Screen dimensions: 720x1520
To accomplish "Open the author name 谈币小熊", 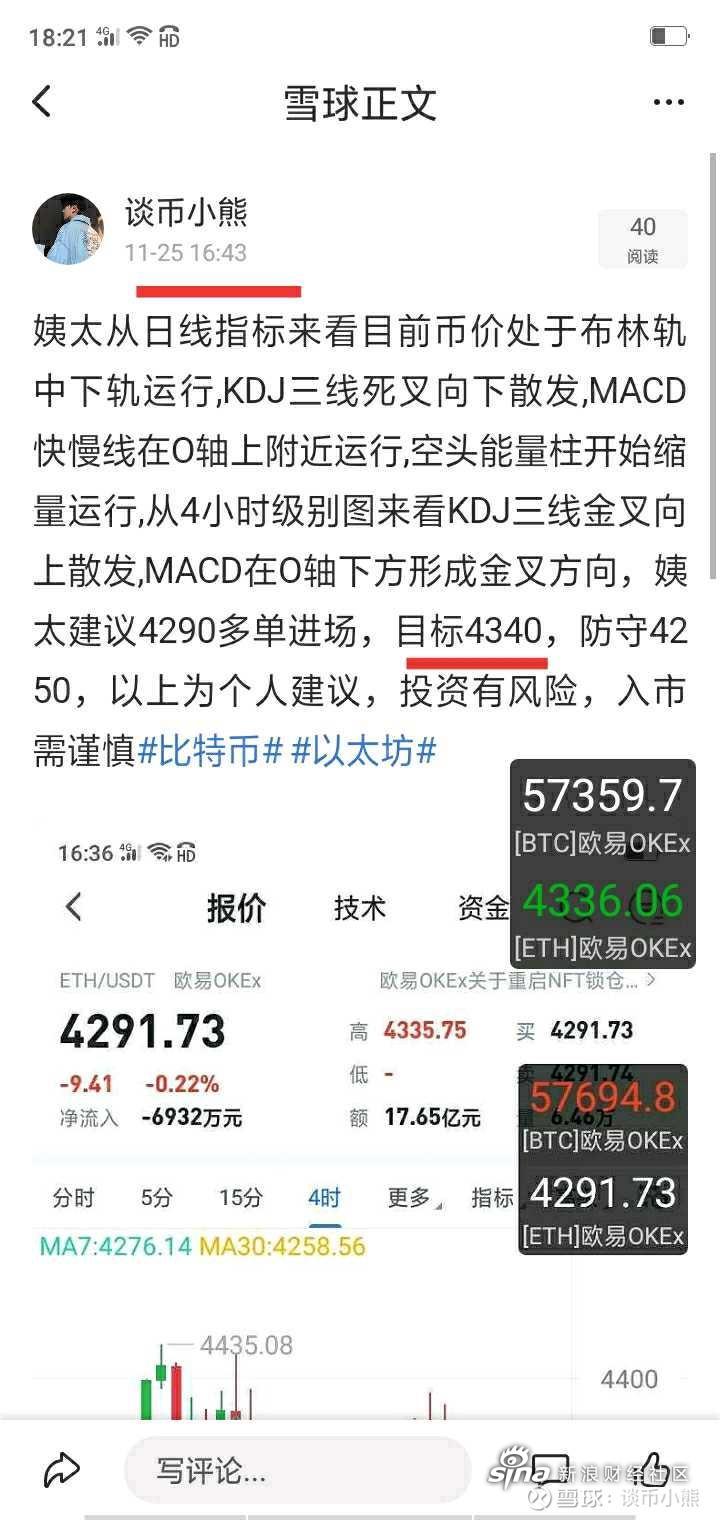I will tap(186, 212).
